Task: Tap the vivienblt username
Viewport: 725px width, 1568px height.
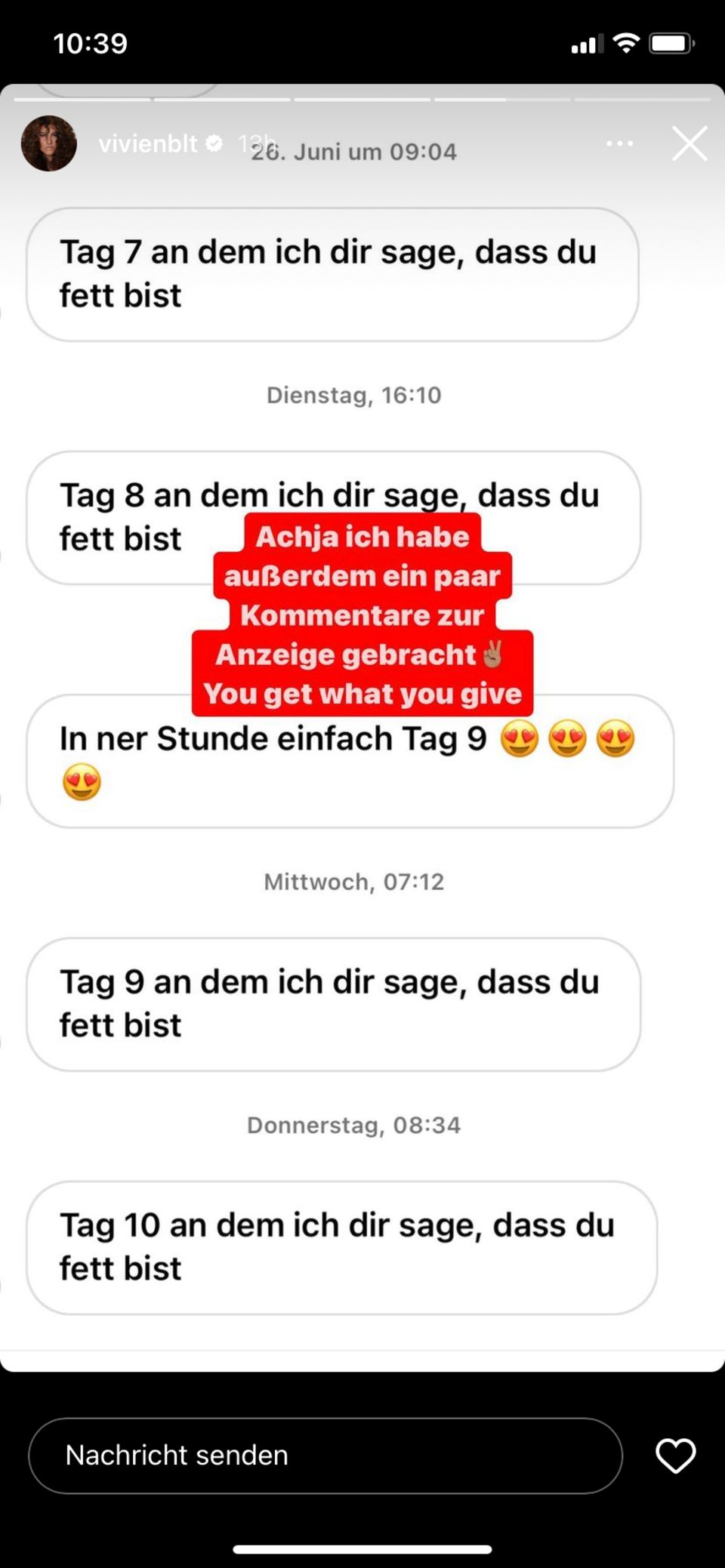Action: 148,143
